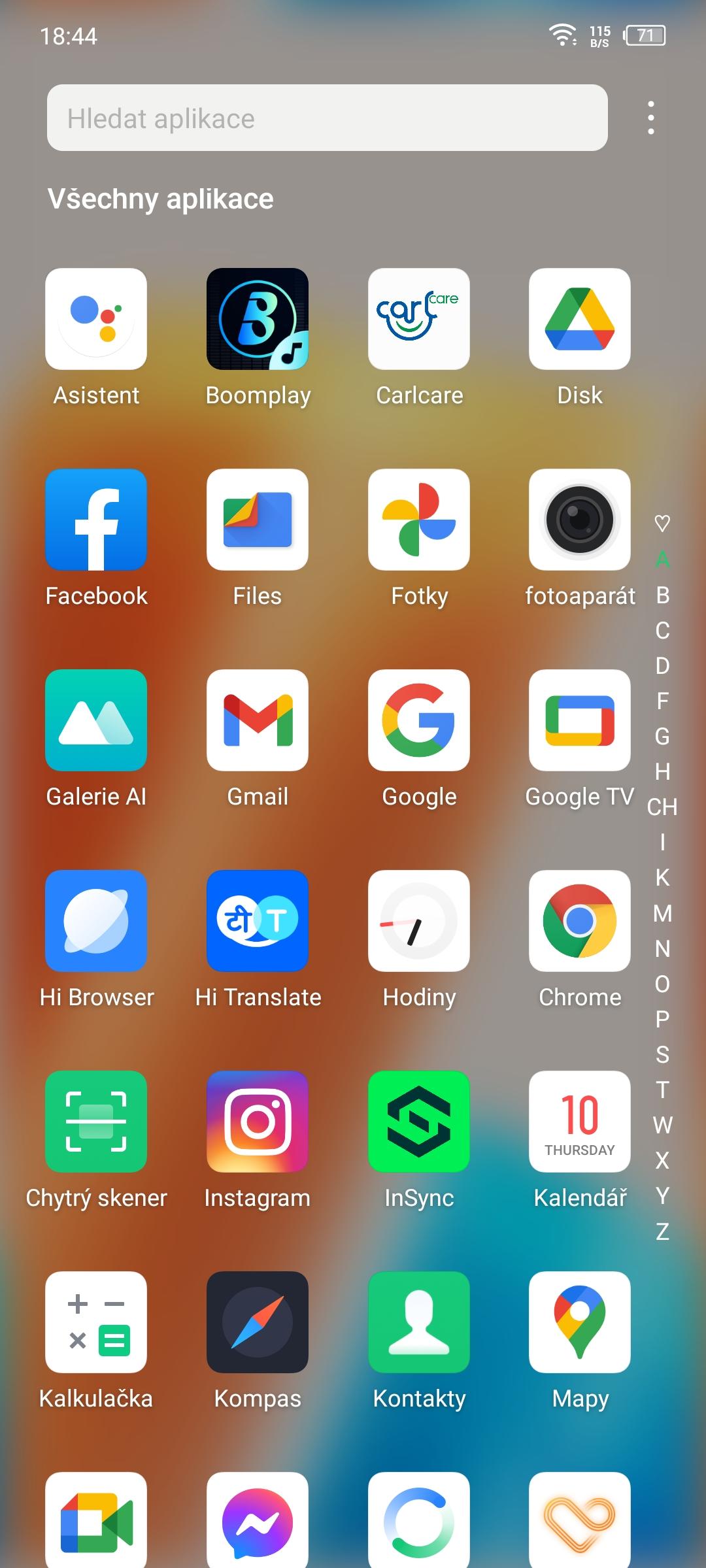706x1568 pixels.
Task: Jump to letter M in the index
Action: point(662,913)
